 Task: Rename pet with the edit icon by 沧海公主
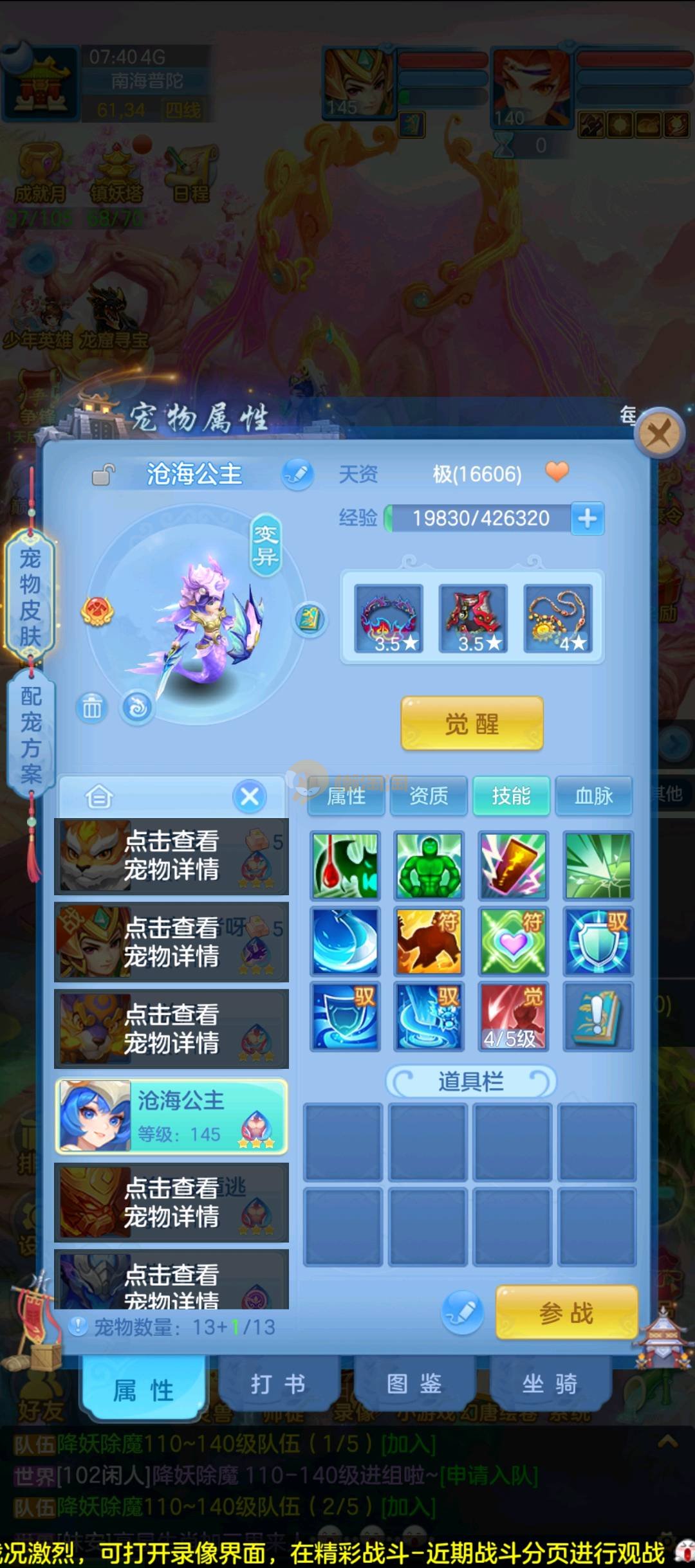tap(297, 474)
